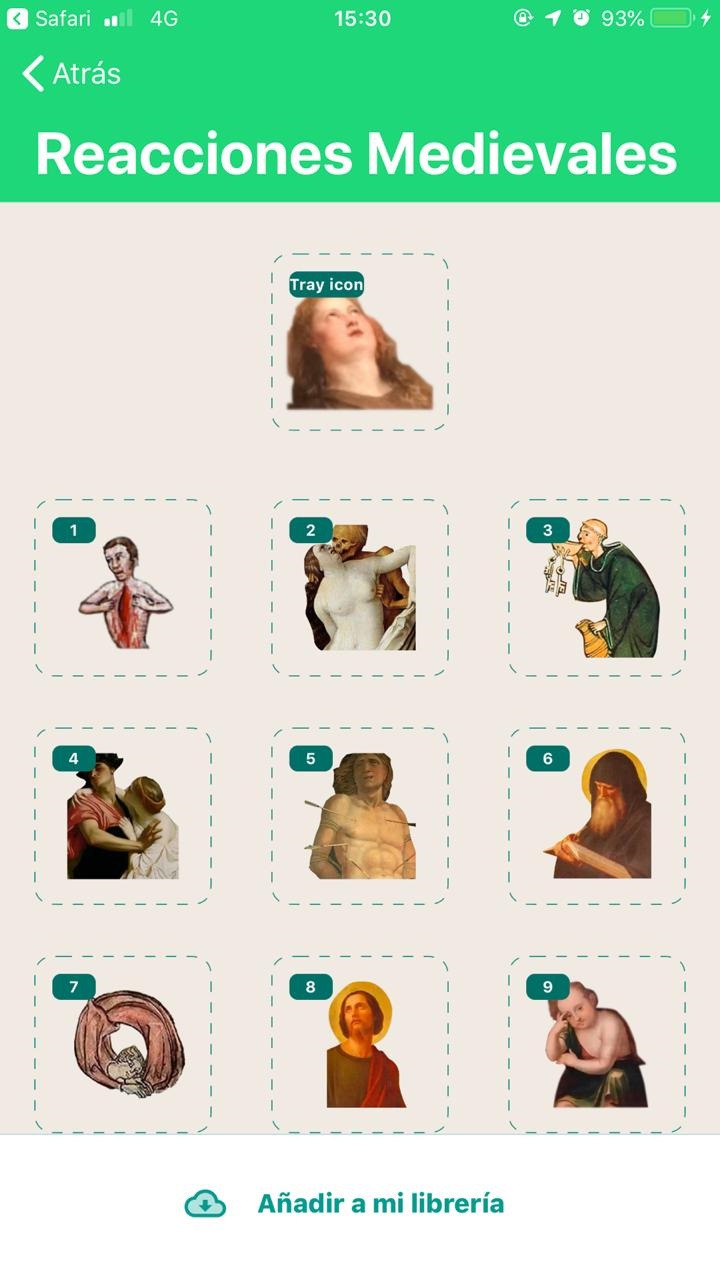Image resolution: width=720 pixels, height=1280 pixels.
Task: Select sticker 9 with the bored cherub
Action: (x=597, y=1045)
